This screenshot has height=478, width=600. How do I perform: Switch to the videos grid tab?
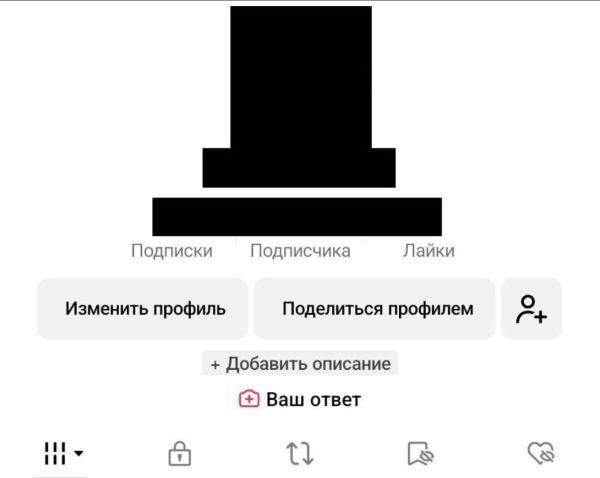(x=62, y=454)
